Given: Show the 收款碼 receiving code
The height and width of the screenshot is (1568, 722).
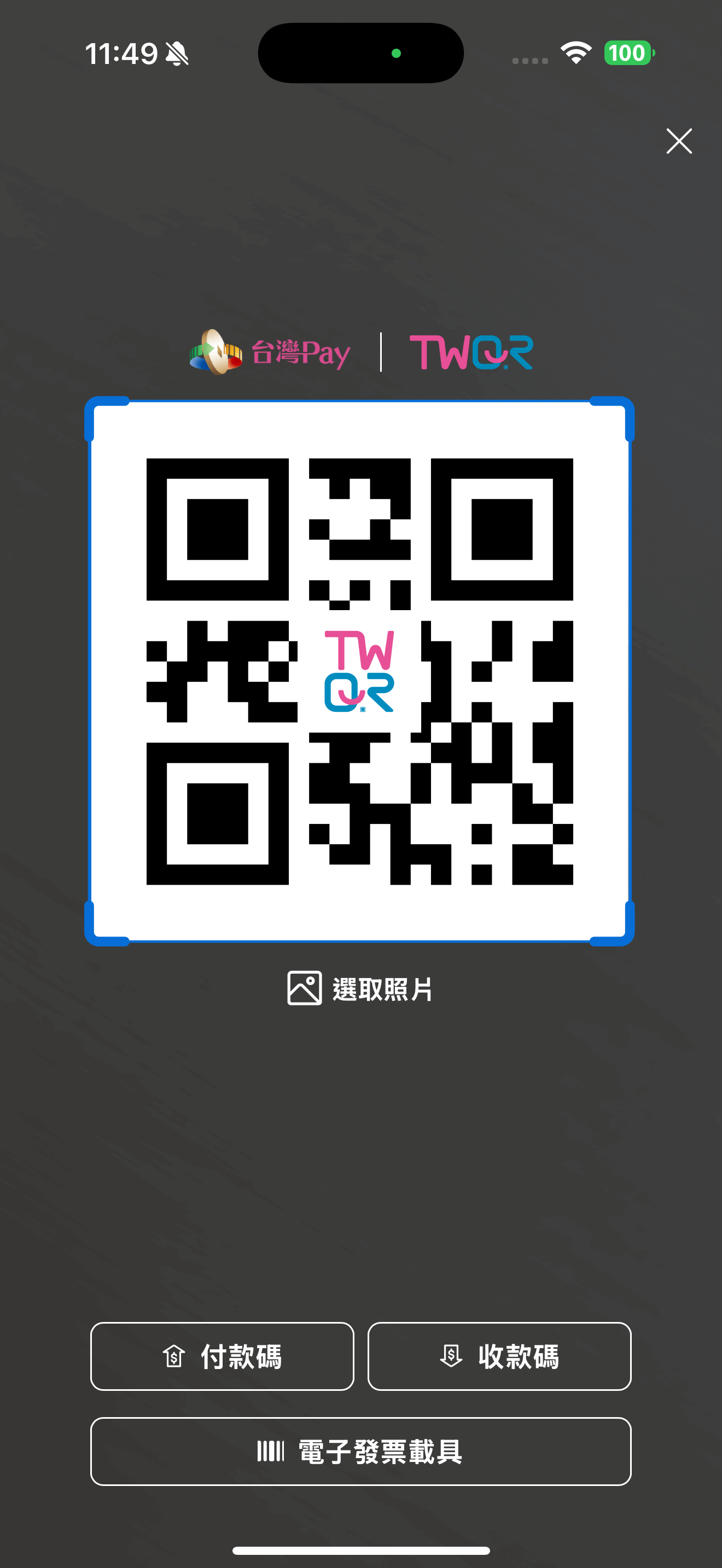Looking at the screenshot, I should coord(499,1356).
